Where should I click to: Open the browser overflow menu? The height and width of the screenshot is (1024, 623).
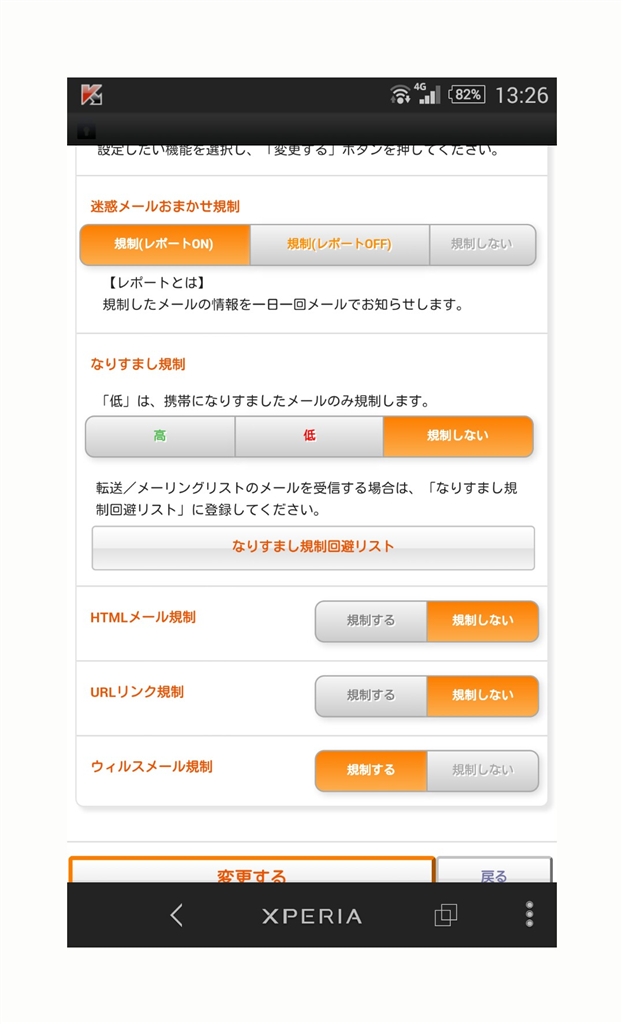click(529, 915)
